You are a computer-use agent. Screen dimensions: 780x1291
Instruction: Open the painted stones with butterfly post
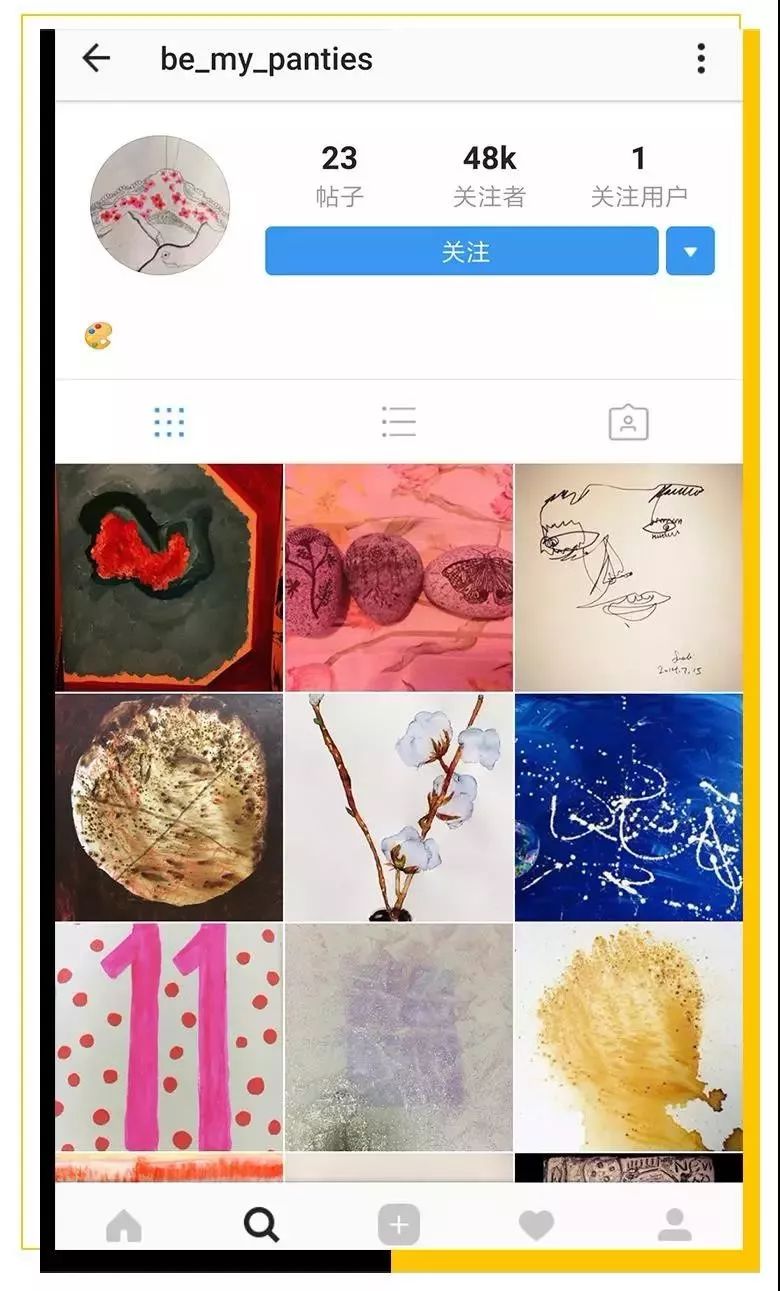point(399,577)
